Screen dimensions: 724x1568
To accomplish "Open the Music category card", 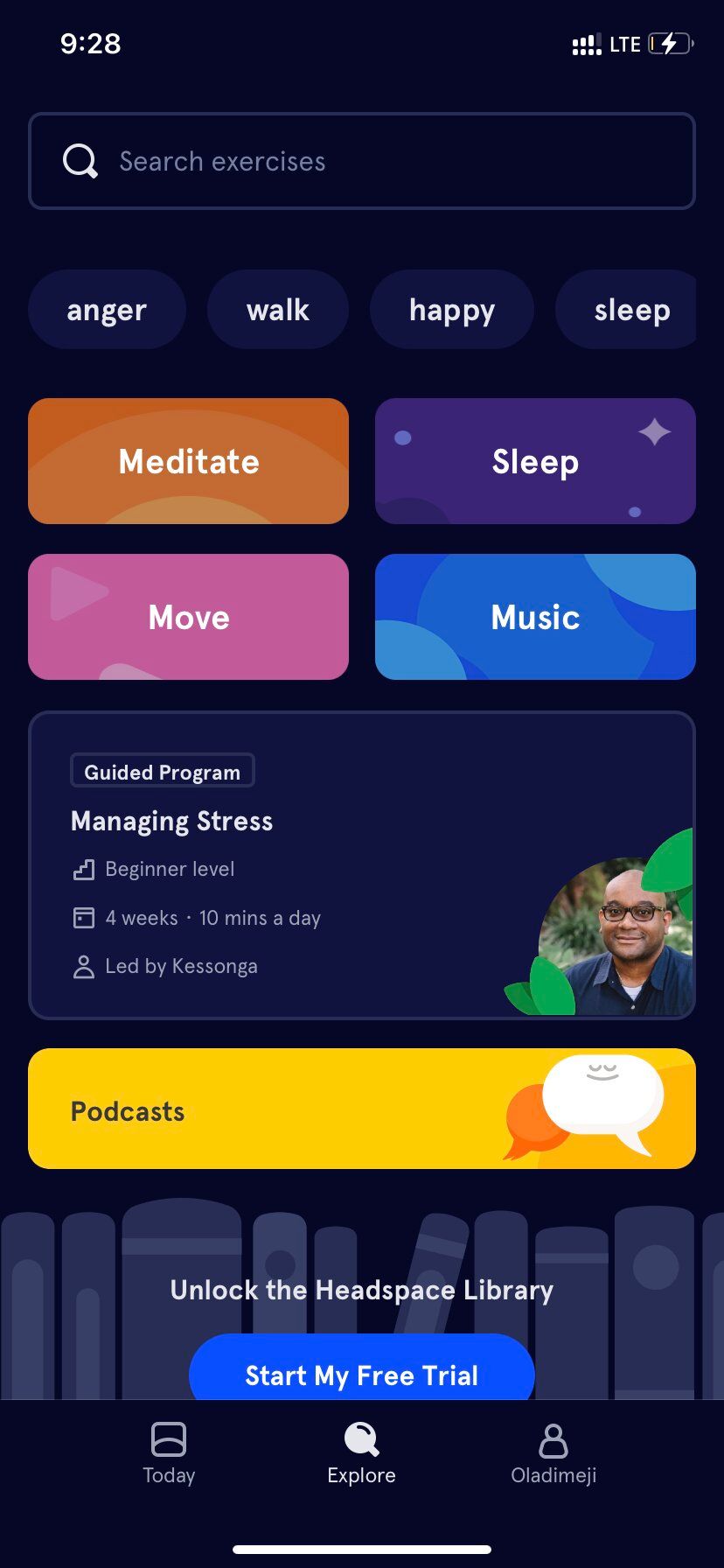I will tap(534, 617).
